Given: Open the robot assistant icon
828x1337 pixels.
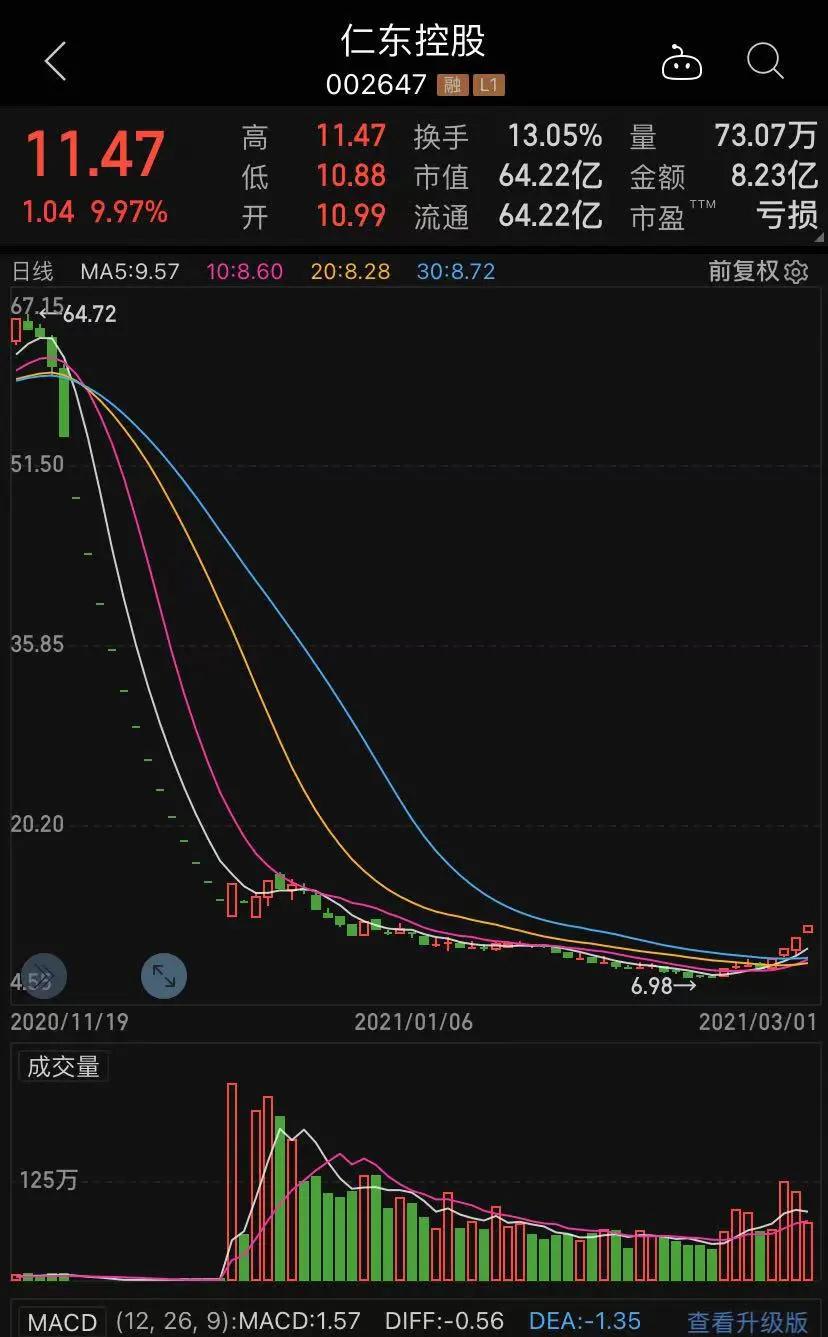Looking at the screenshot, I should (x=682, y=63).
